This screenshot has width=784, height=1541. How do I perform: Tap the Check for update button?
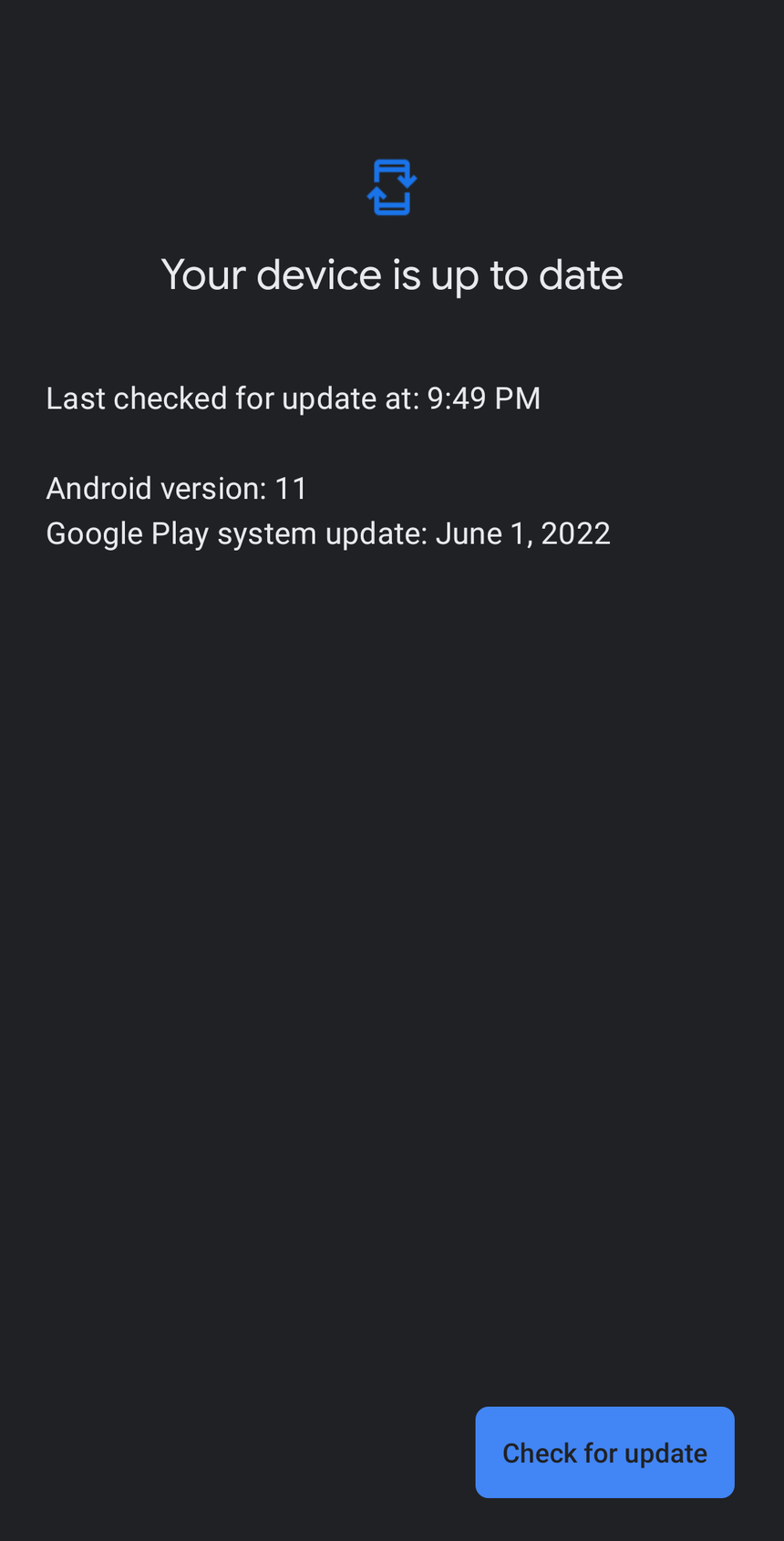point(604,1452)
